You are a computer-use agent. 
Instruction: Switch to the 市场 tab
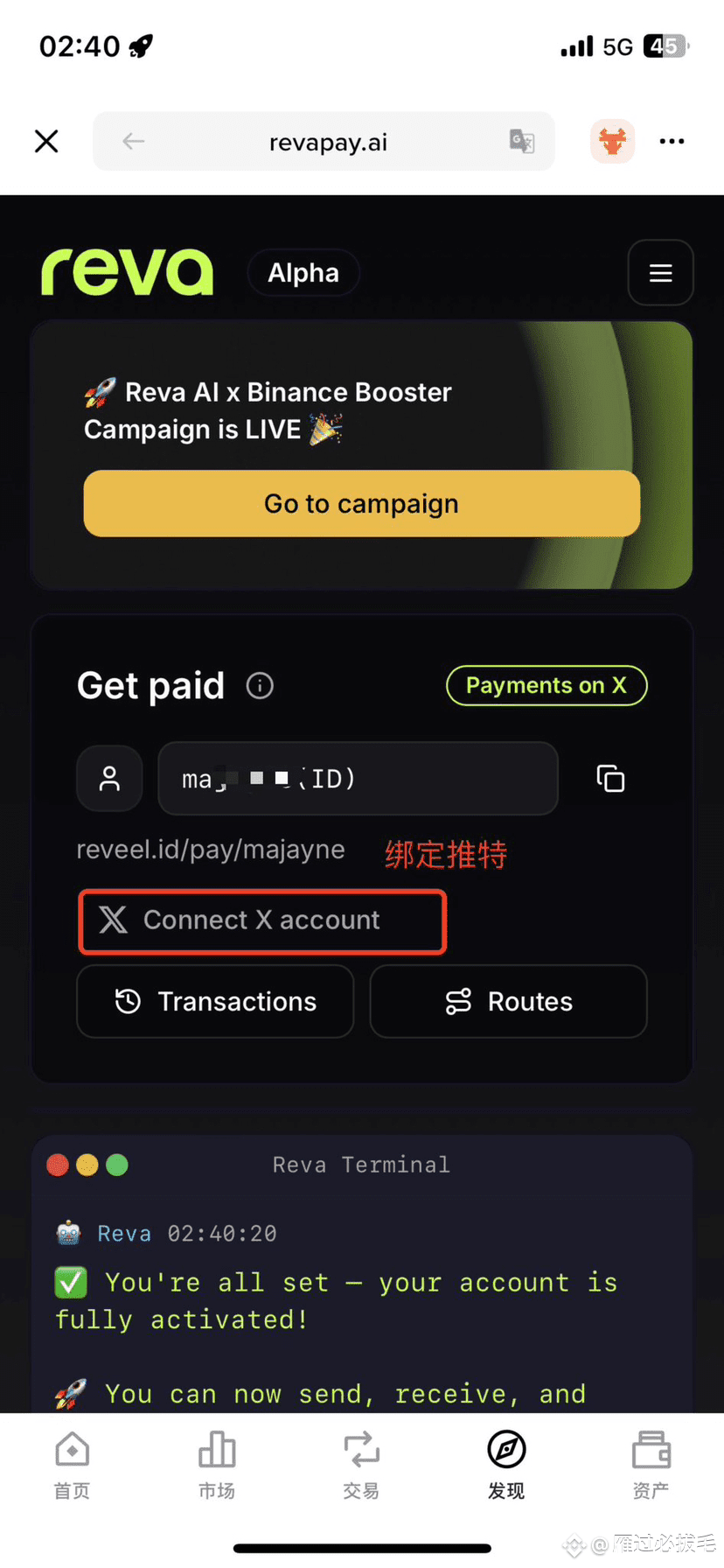(216, 1465)
